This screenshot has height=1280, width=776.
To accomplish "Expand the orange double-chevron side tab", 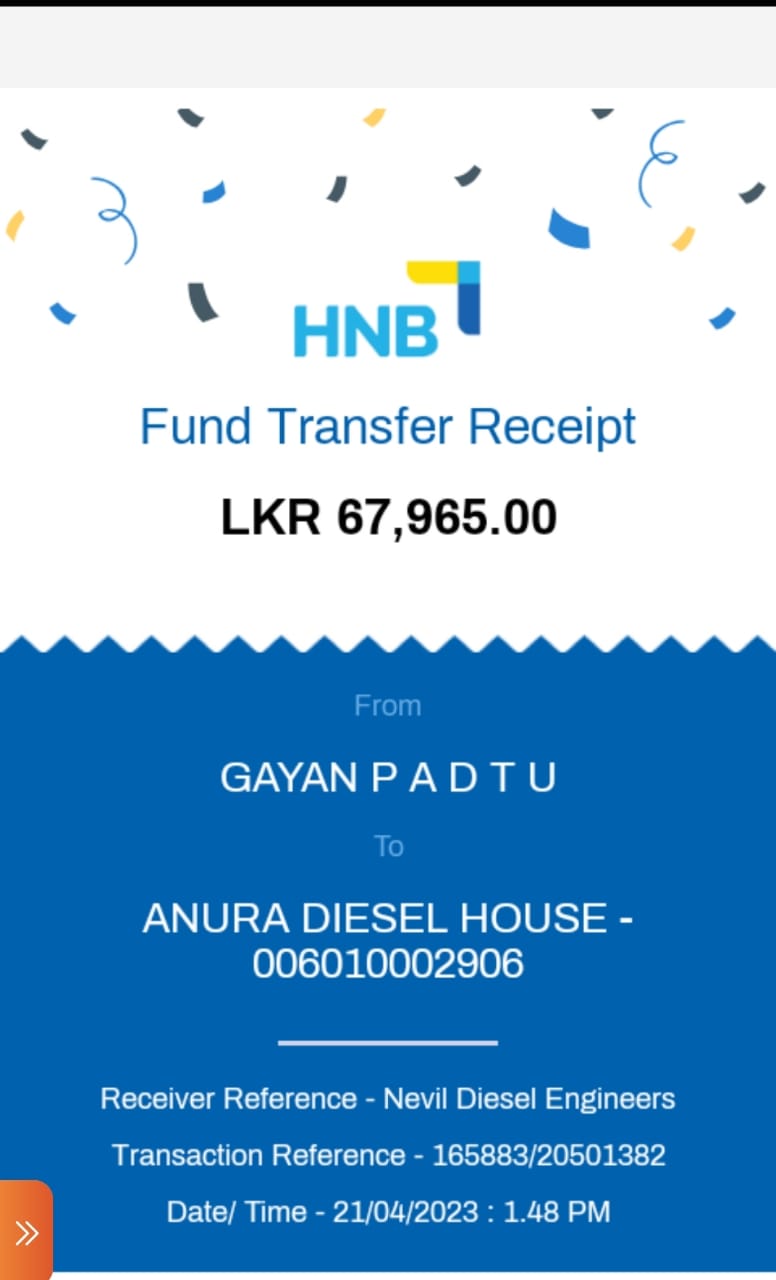I will point(26,1232).
